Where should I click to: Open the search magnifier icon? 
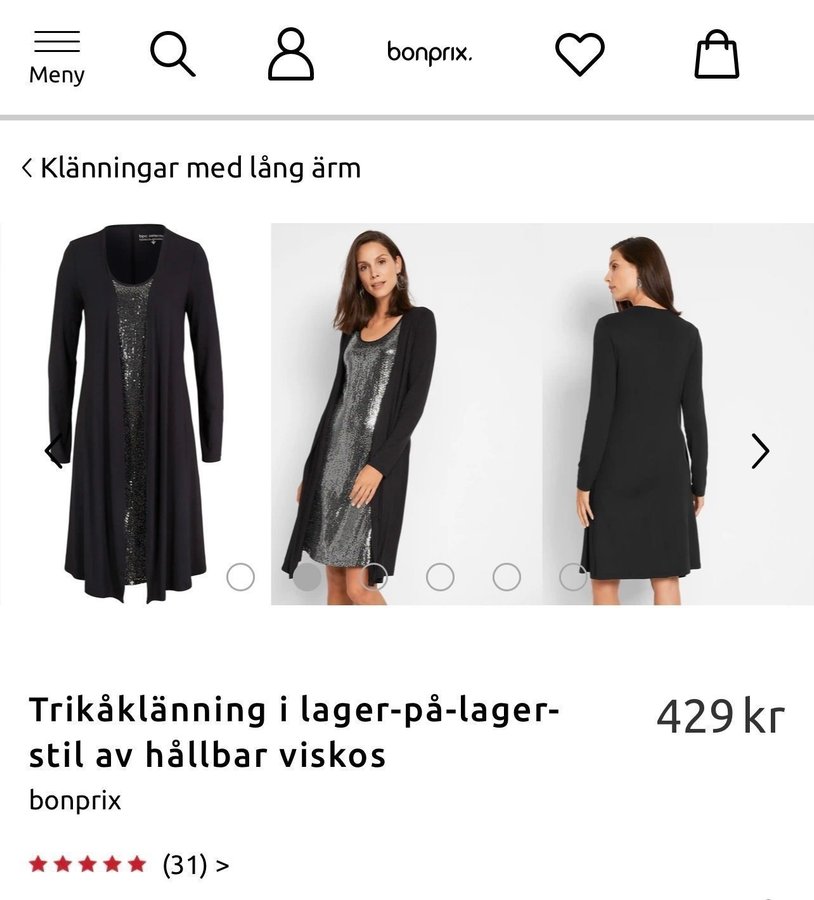click(172, 54)
